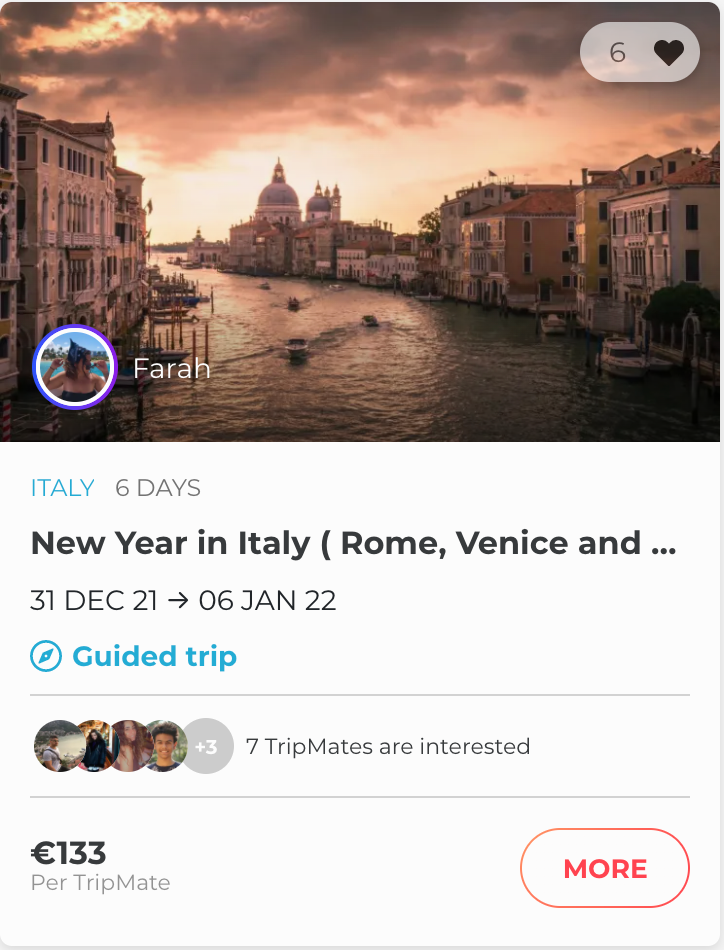Tap the MORE button for trip details
Image resolution: width=724 pixels, height=950 pixels.
pyautogui.click(x=604, y=868)
